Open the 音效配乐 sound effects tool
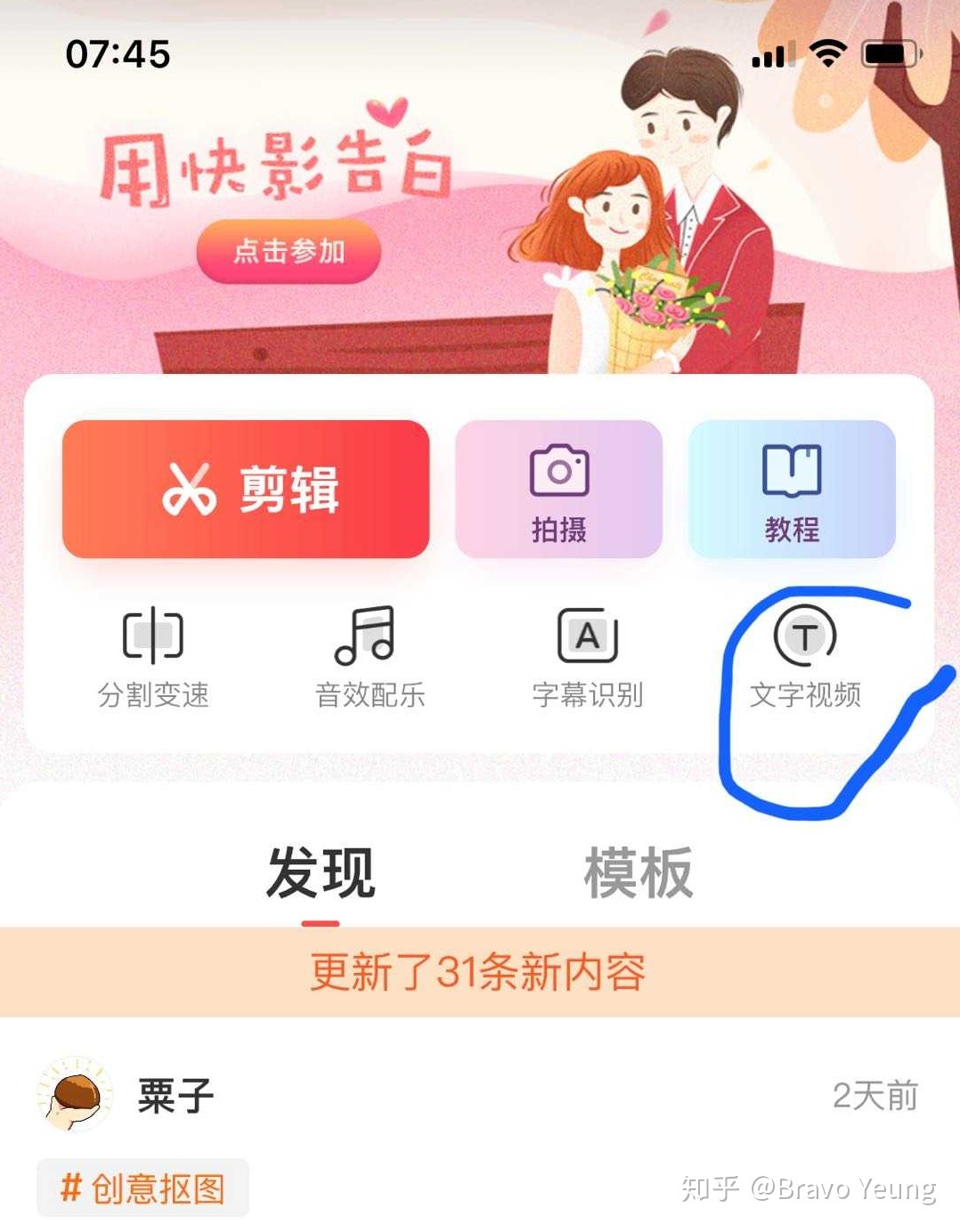This screenshot has width=960, height=1232. click(x=370, y=659)
